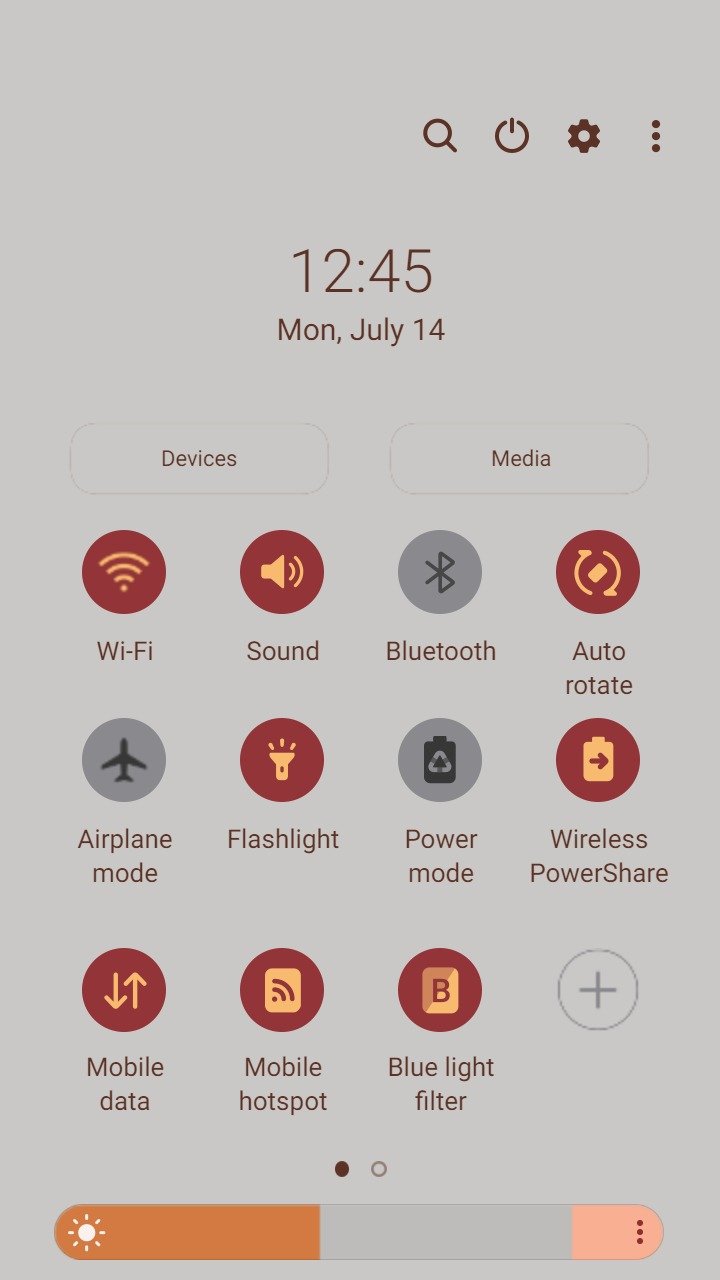Open the Media panel

pos(519,458)
